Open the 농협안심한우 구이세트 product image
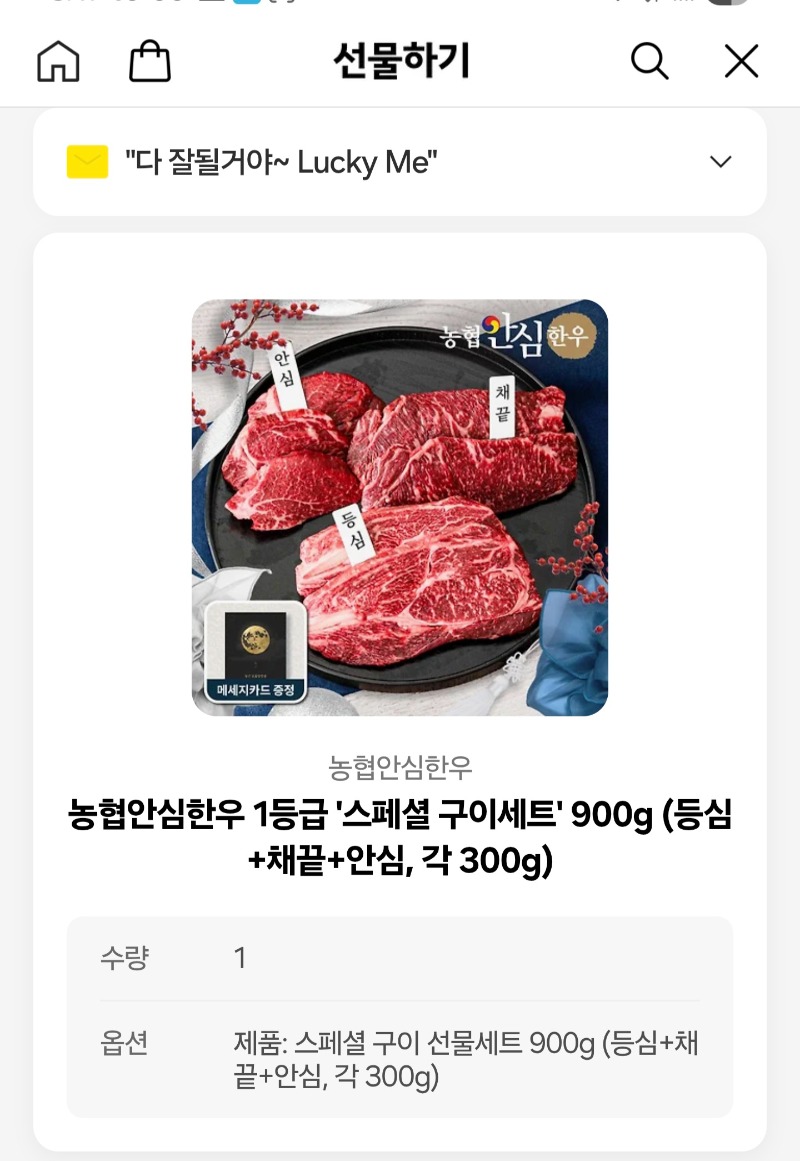 (400, 507)
